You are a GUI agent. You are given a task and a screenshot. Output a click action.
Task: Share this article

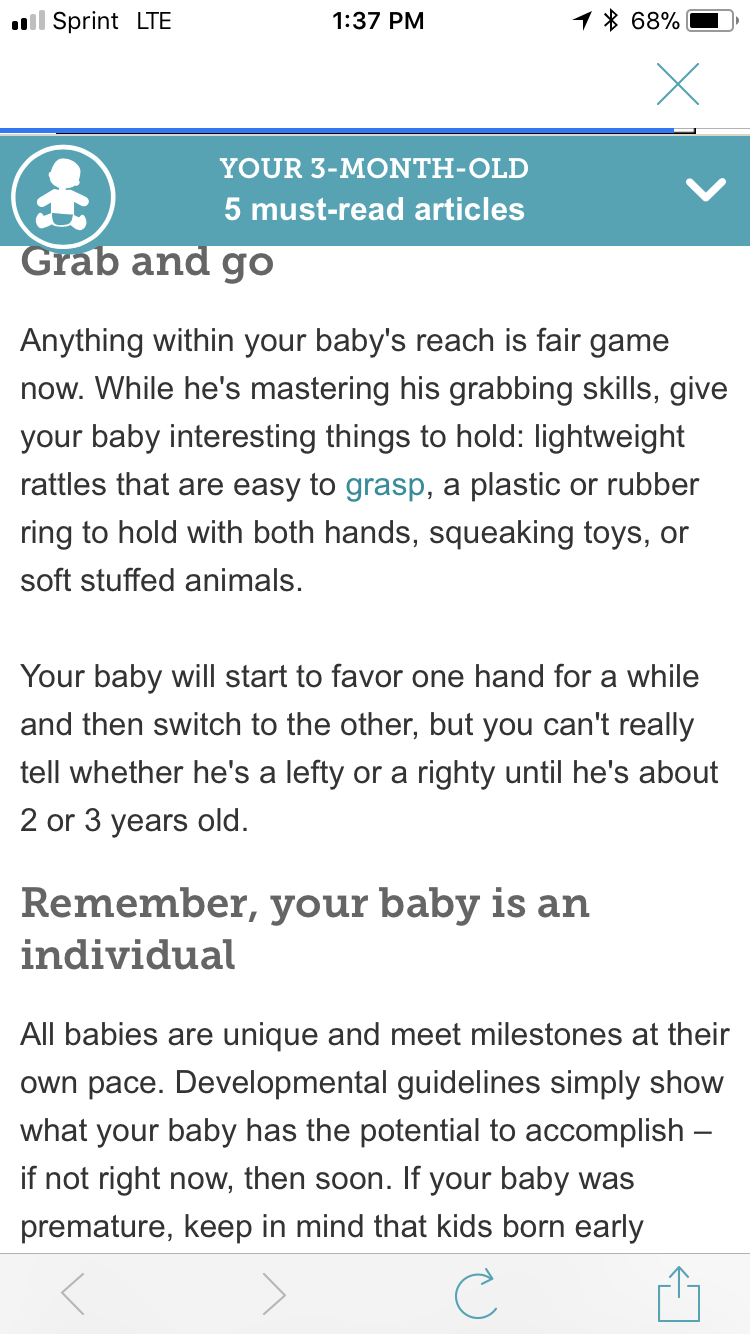679,1292
